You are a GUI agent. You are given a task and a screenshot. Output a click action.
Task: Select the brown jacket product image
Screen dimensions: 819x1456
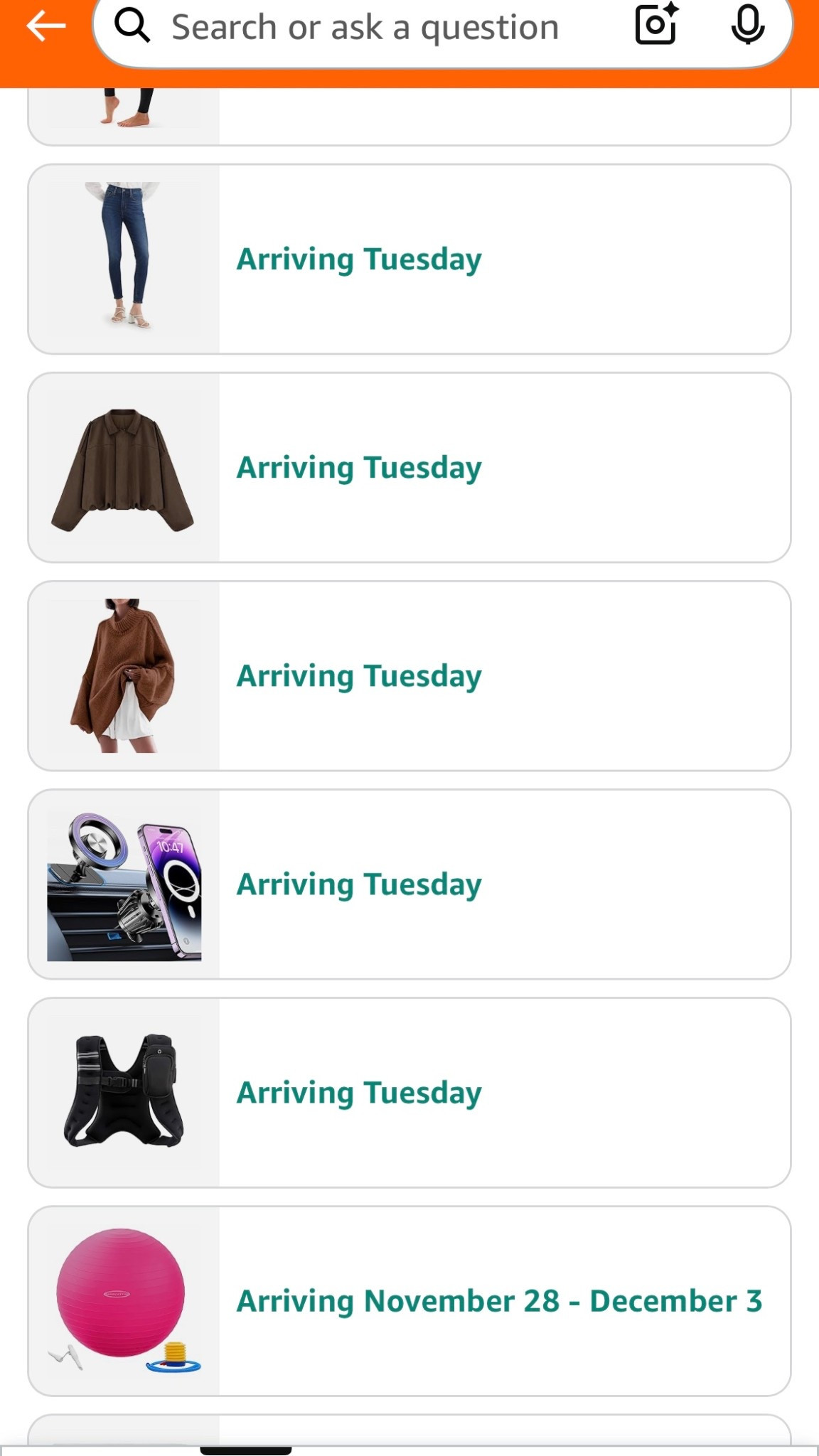click(122, 466)
